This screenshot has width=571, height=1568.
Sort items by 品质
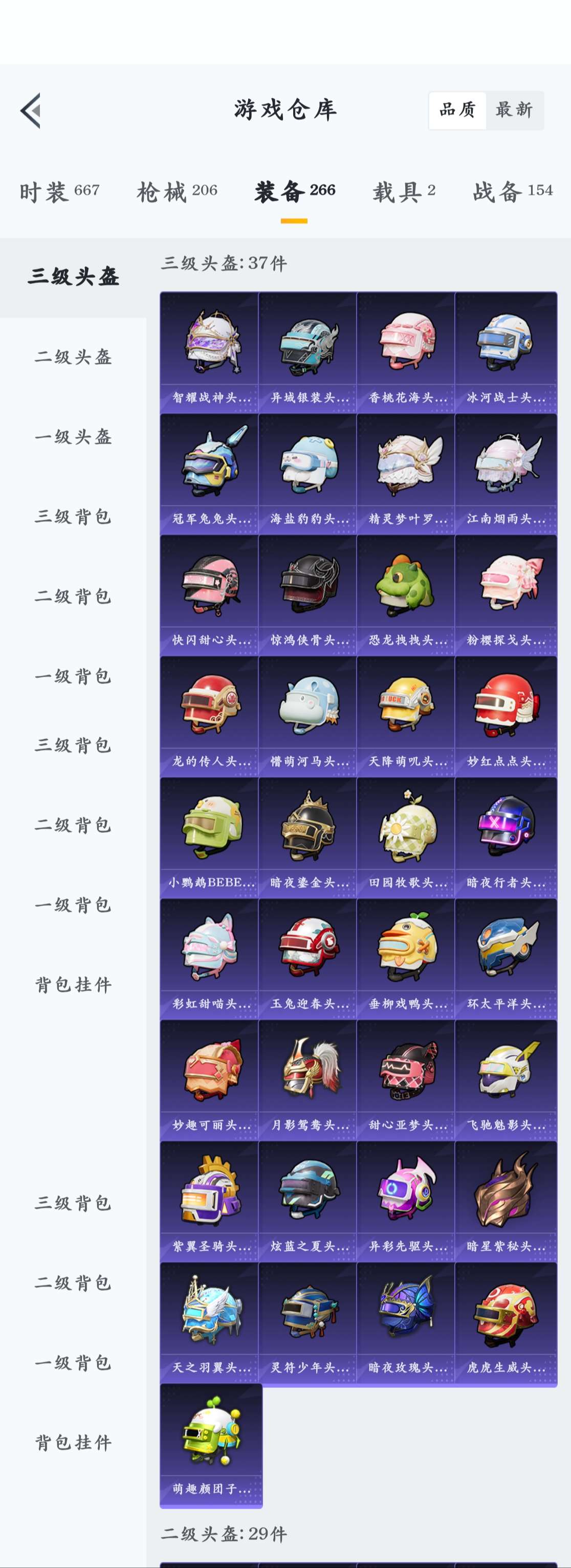click(x=457, y=110)
